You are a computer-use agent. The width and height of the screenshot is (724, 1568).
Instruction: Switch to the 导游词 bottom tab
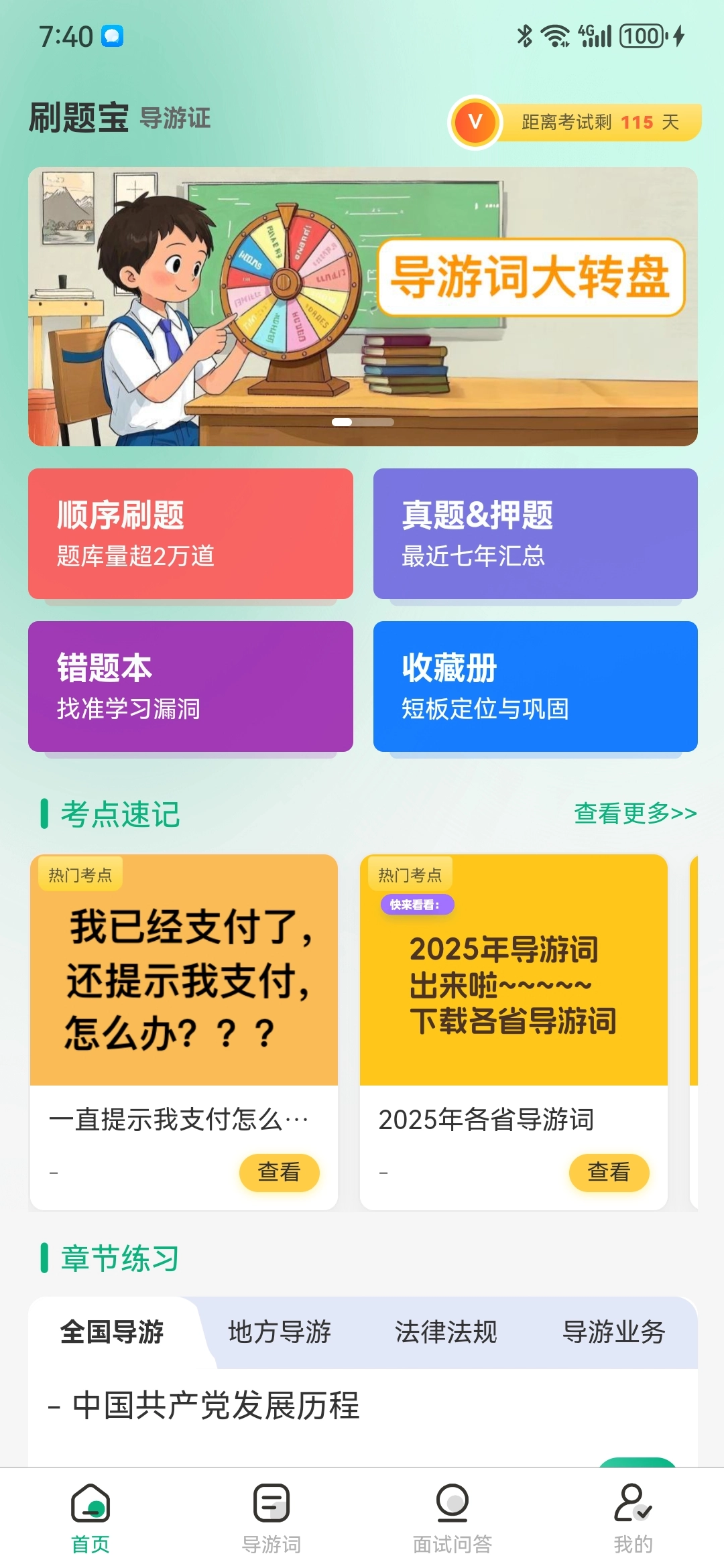271,1518
